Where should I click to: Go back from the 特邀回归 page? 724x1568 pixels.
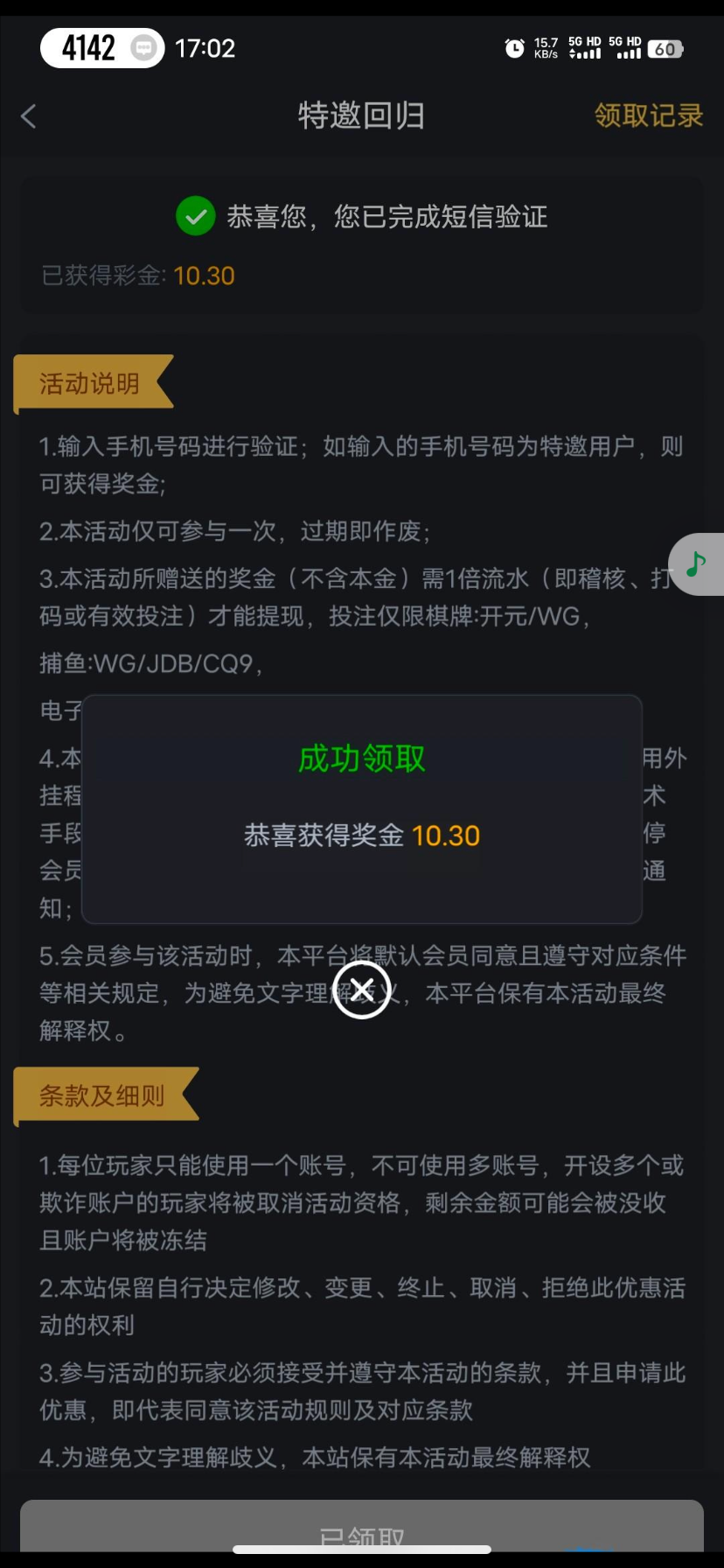click(29, 116)
